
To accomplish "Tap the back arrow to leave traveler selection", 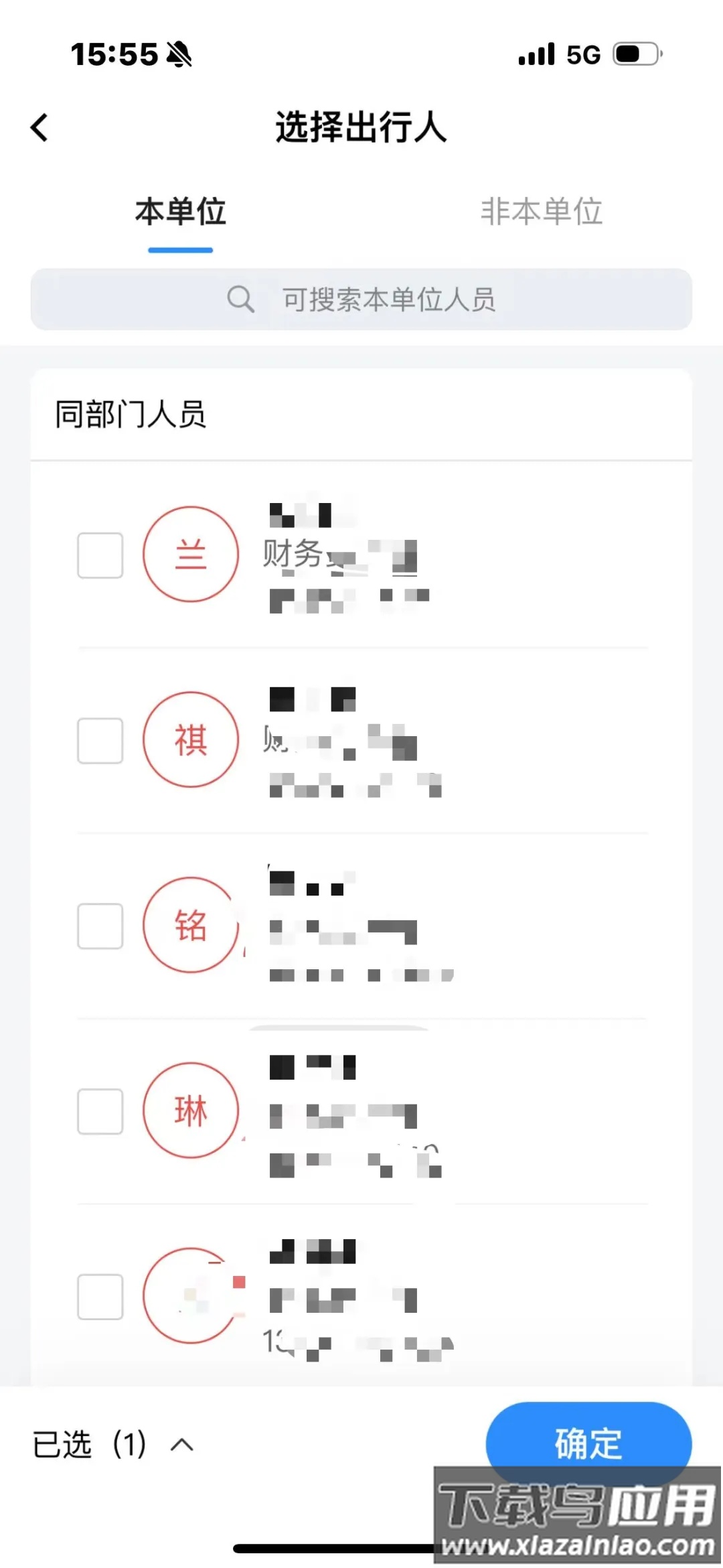I will [x=40, y=126].
